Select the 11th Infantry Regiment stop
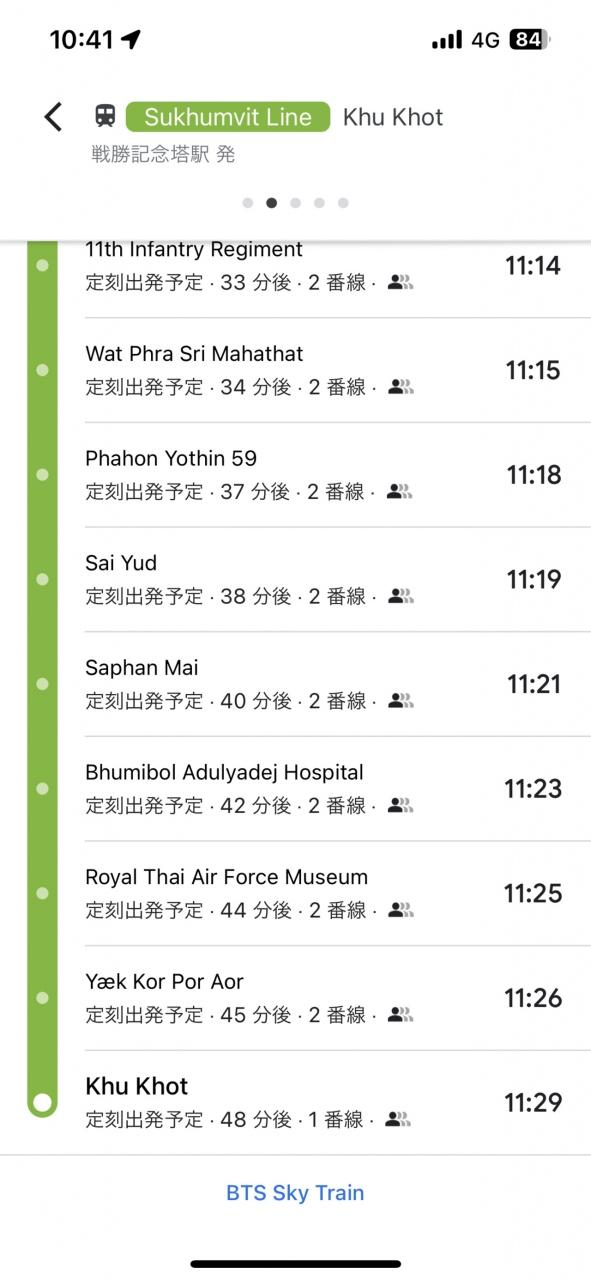The image size is (591, 1280). 295,267
